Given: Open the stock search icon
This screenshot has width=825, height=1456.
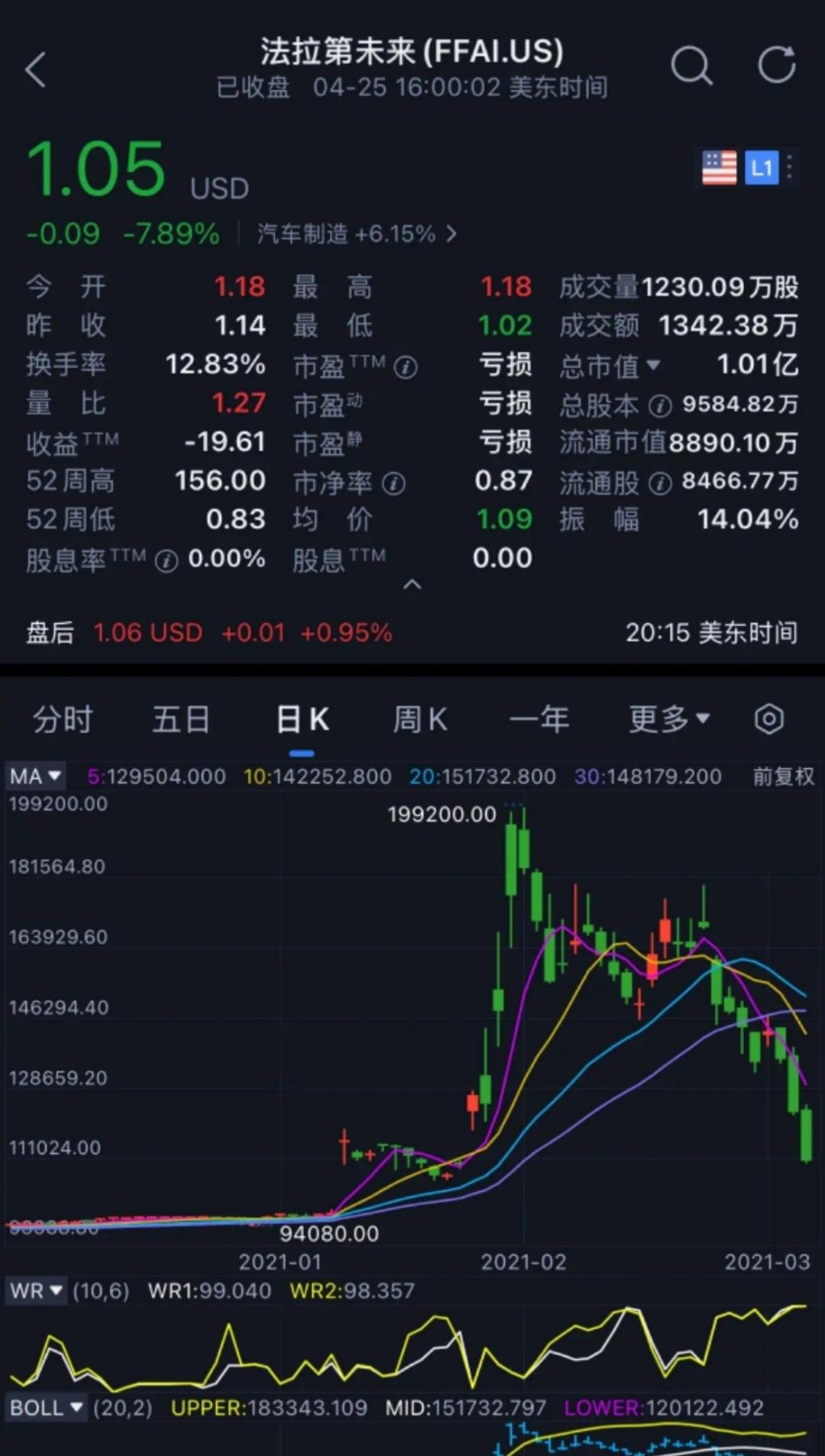Looking at the screenshot, I should 692,66.
